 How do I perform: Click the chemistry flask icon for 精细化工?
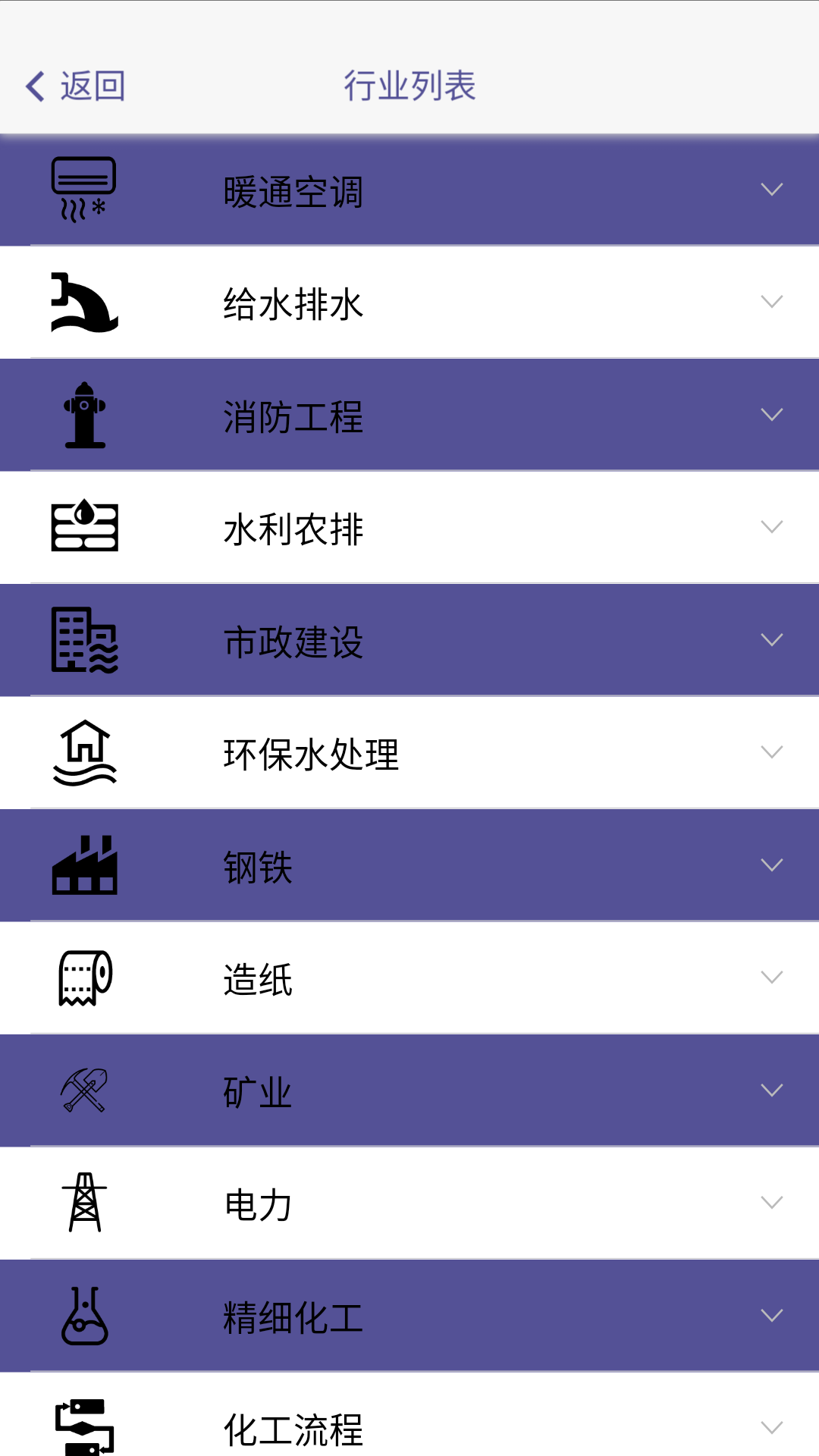coord(84,1314)
